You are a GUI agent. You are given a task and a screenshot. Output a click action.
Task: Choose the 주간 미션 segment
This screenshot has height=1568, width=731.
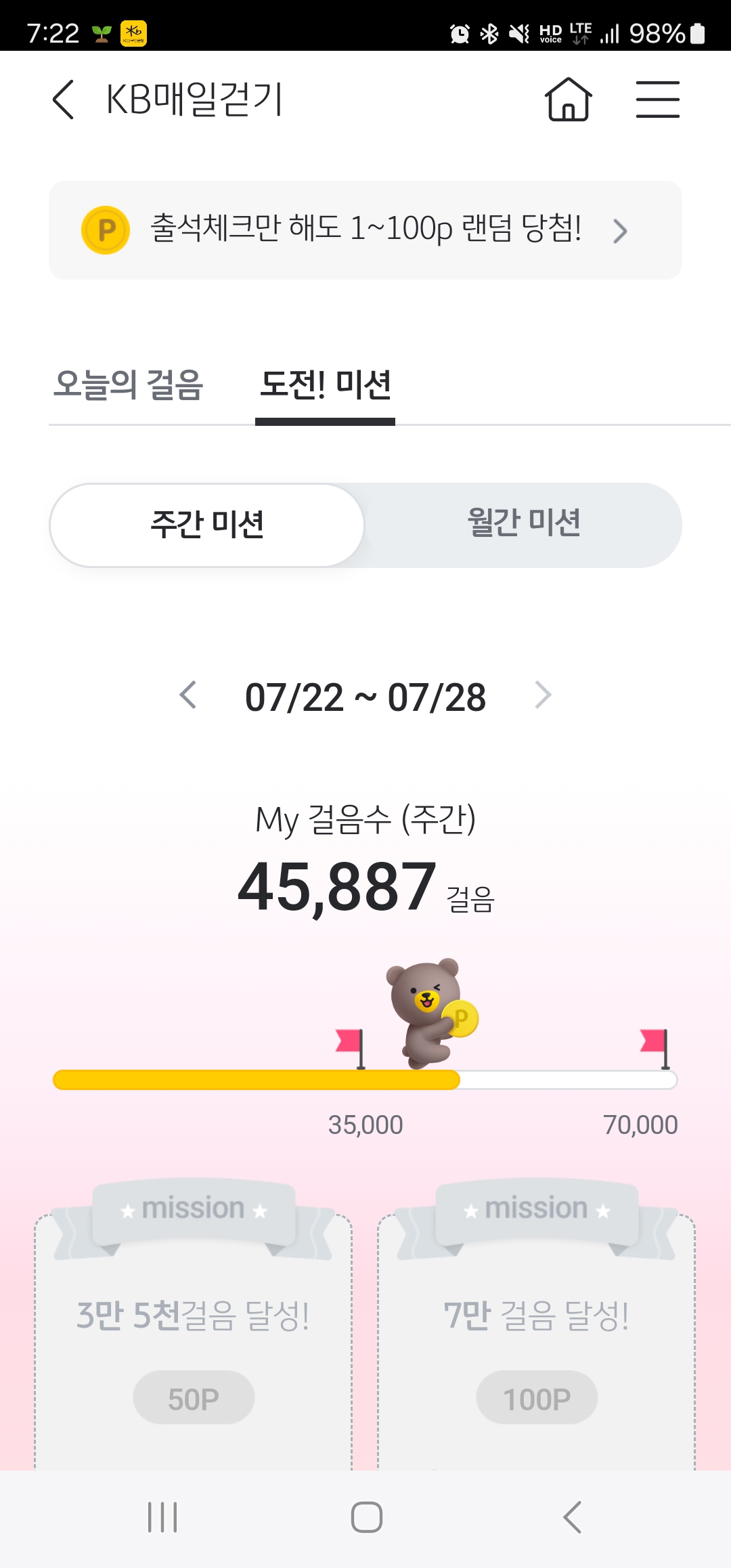[207, 525]
